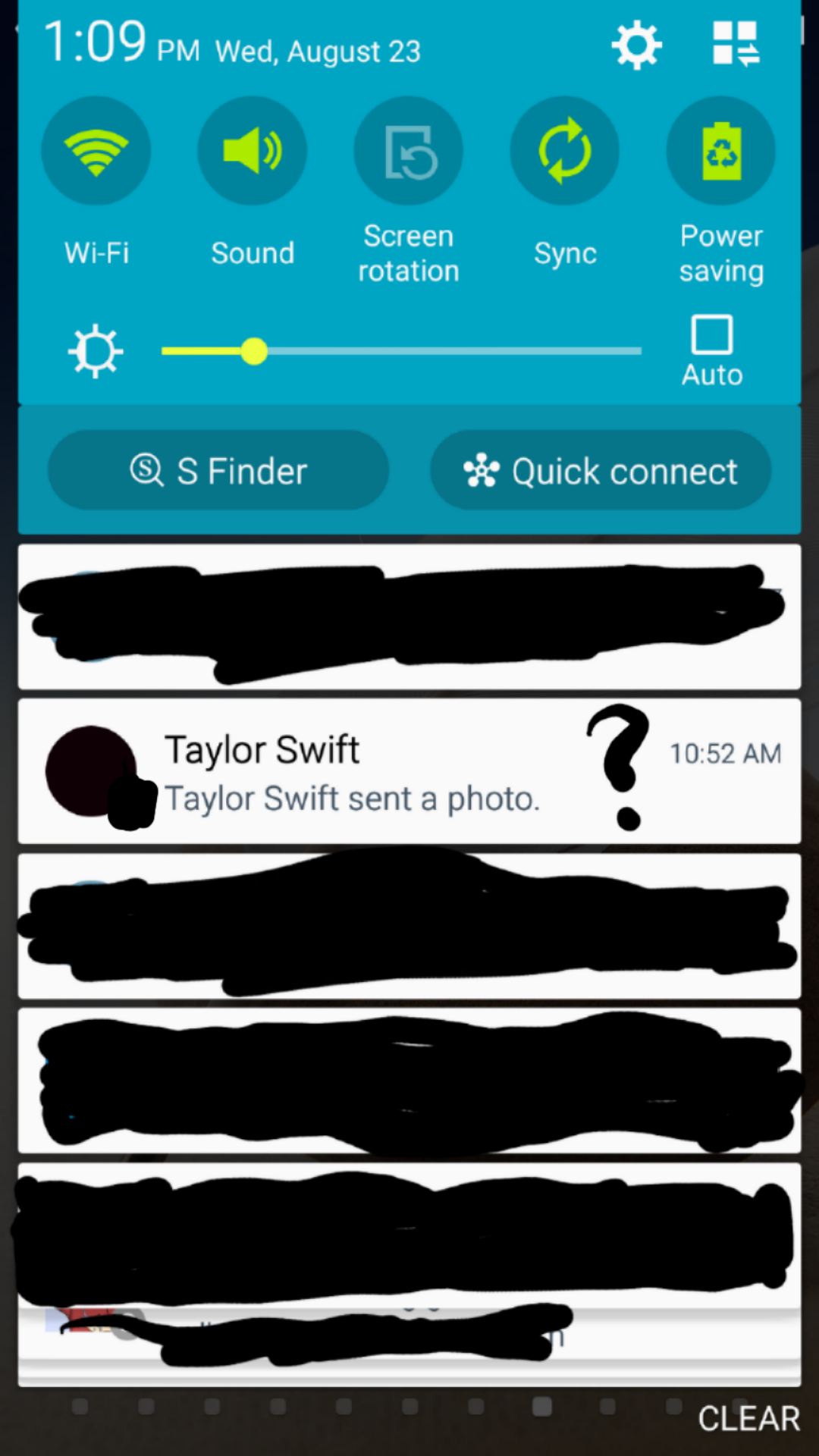Turn off Sync
Image resolution: width=819 pixels, height=1456 pixels.
click(565, 152)
